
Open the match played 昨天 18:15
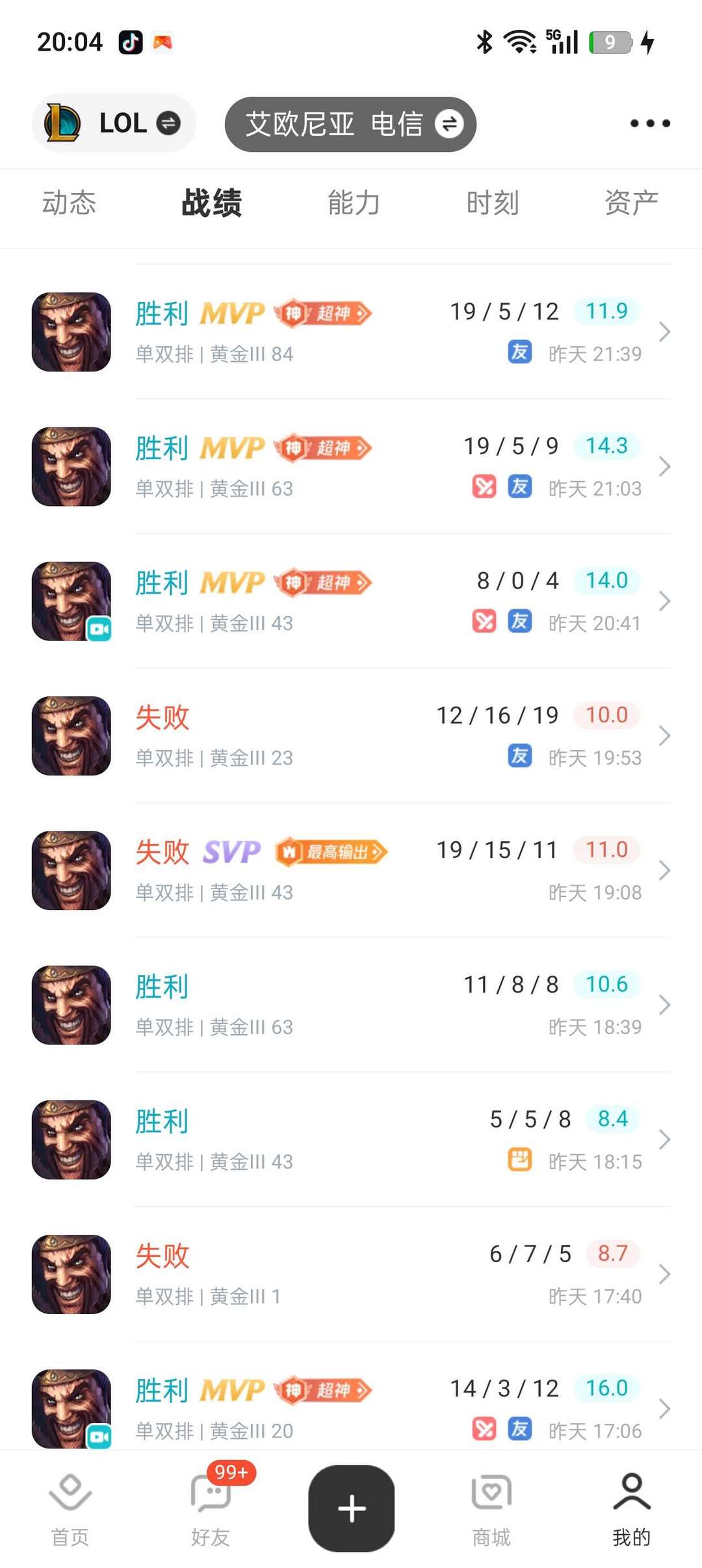(390, 1139)
